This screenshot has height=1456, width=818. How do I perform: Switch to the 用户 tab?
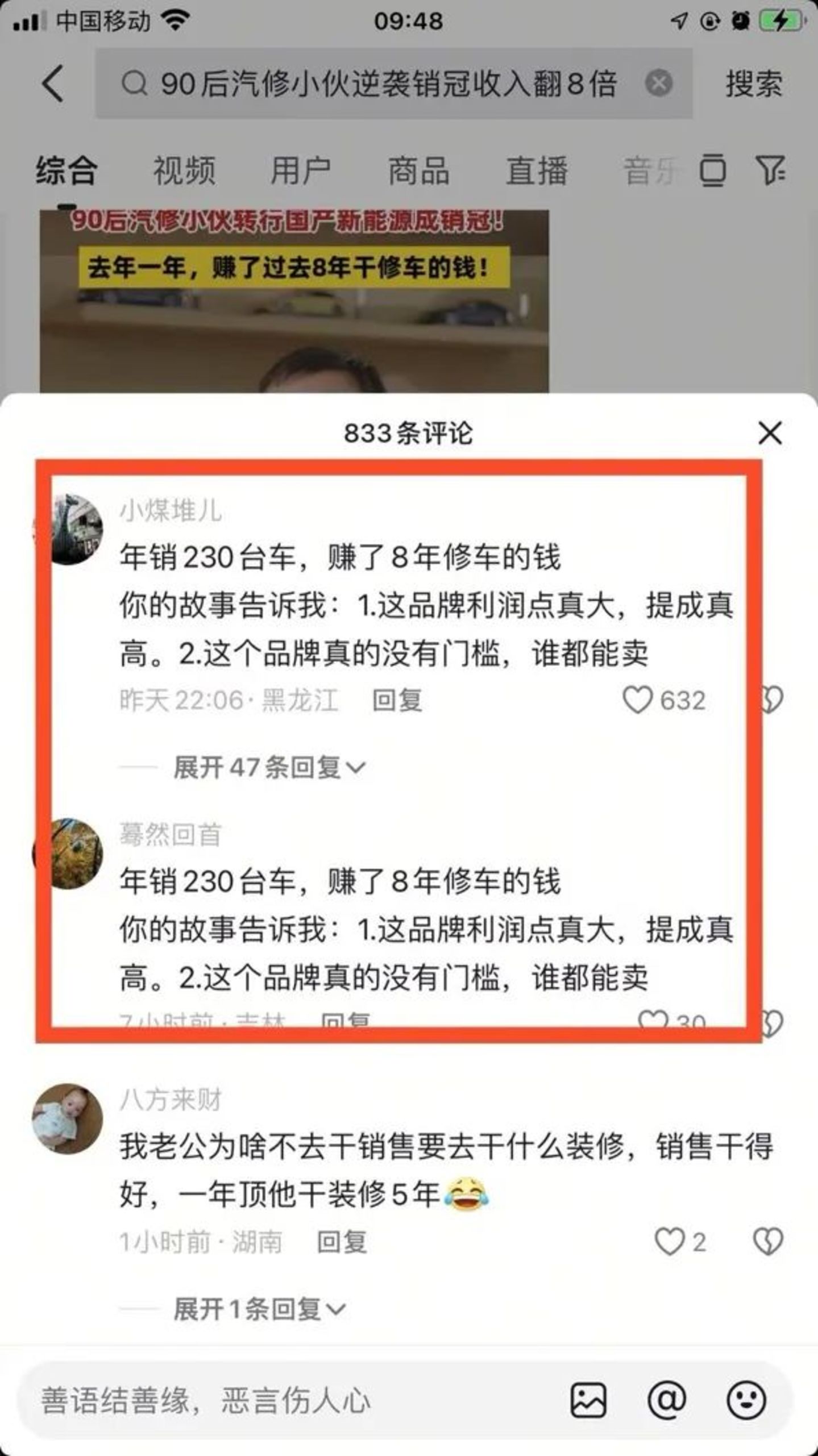301,170
